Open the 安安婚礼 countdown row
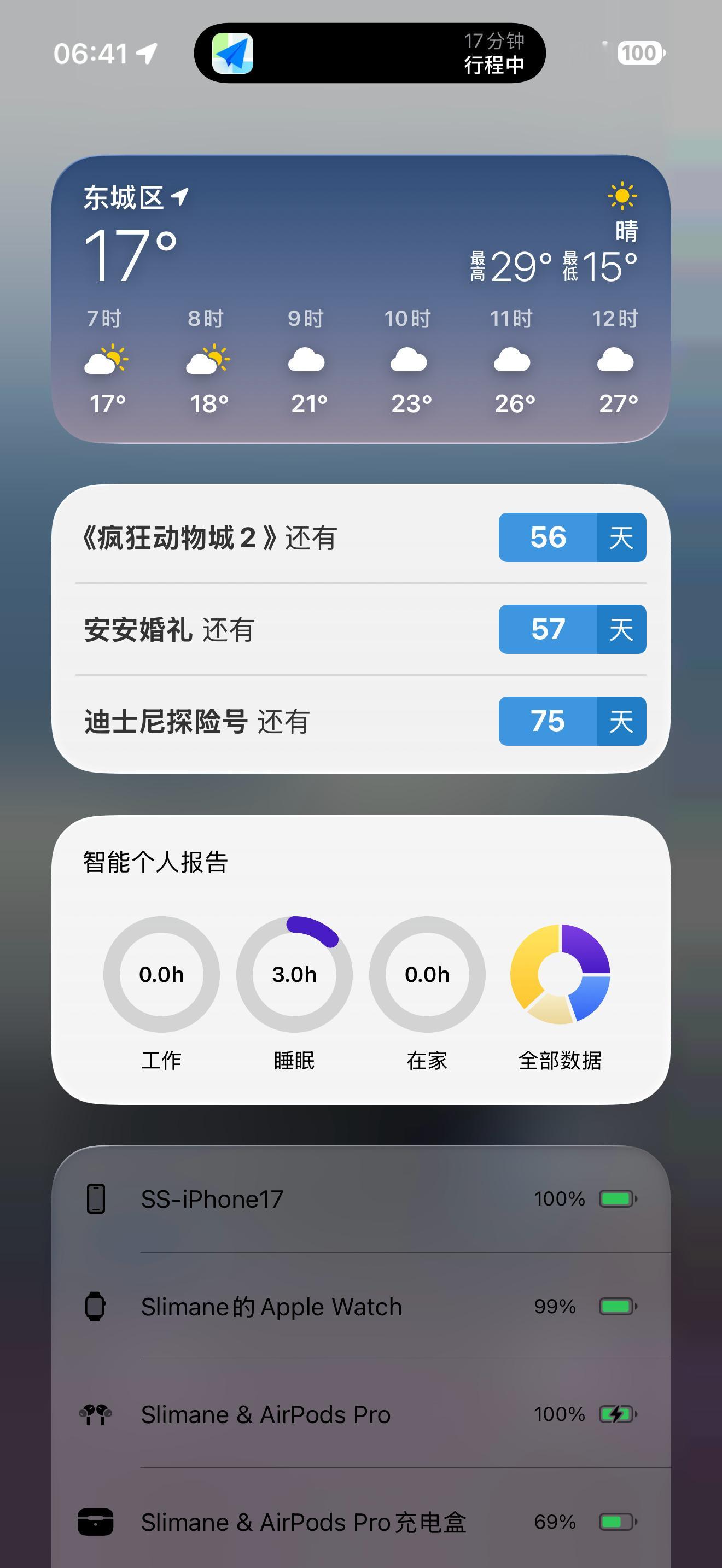The height and width of the screenshot is (1568, 722). (x=360, y=629)
